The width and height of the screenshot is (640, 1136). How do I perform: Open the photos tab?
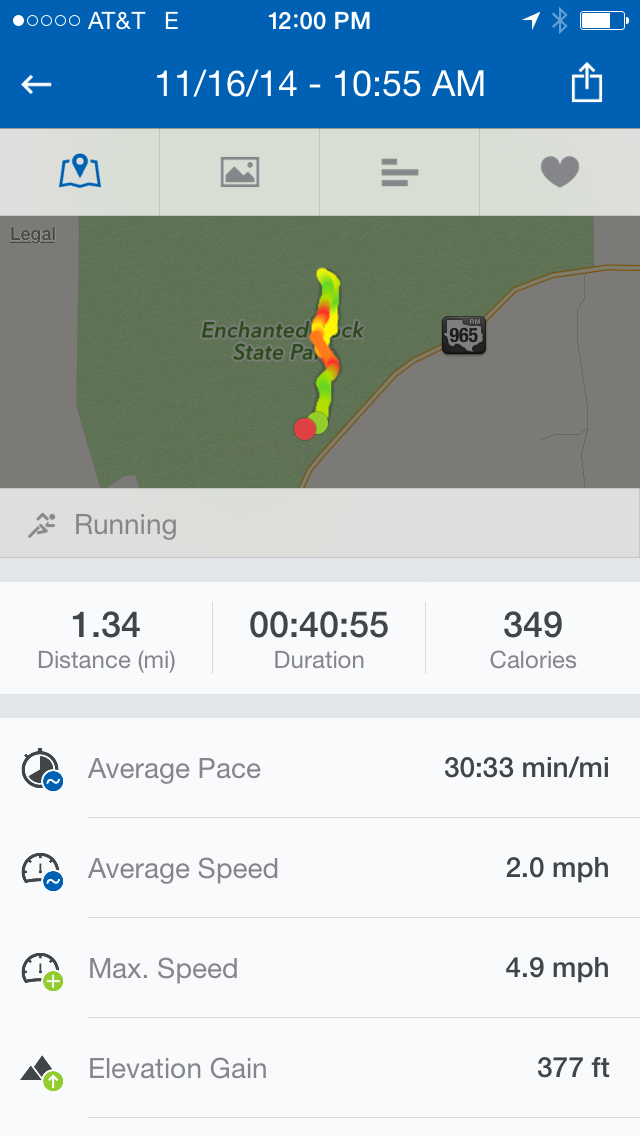point(240,172)
